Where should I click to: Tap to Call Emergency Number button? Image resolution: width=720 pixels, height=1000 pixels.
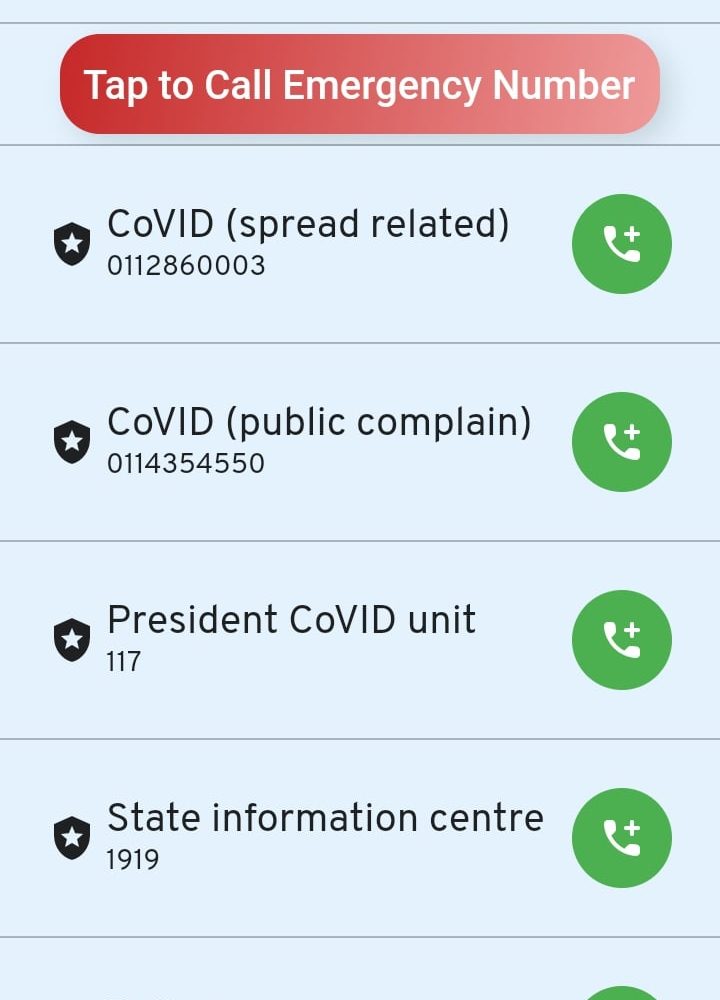click(x=360, y=85)
